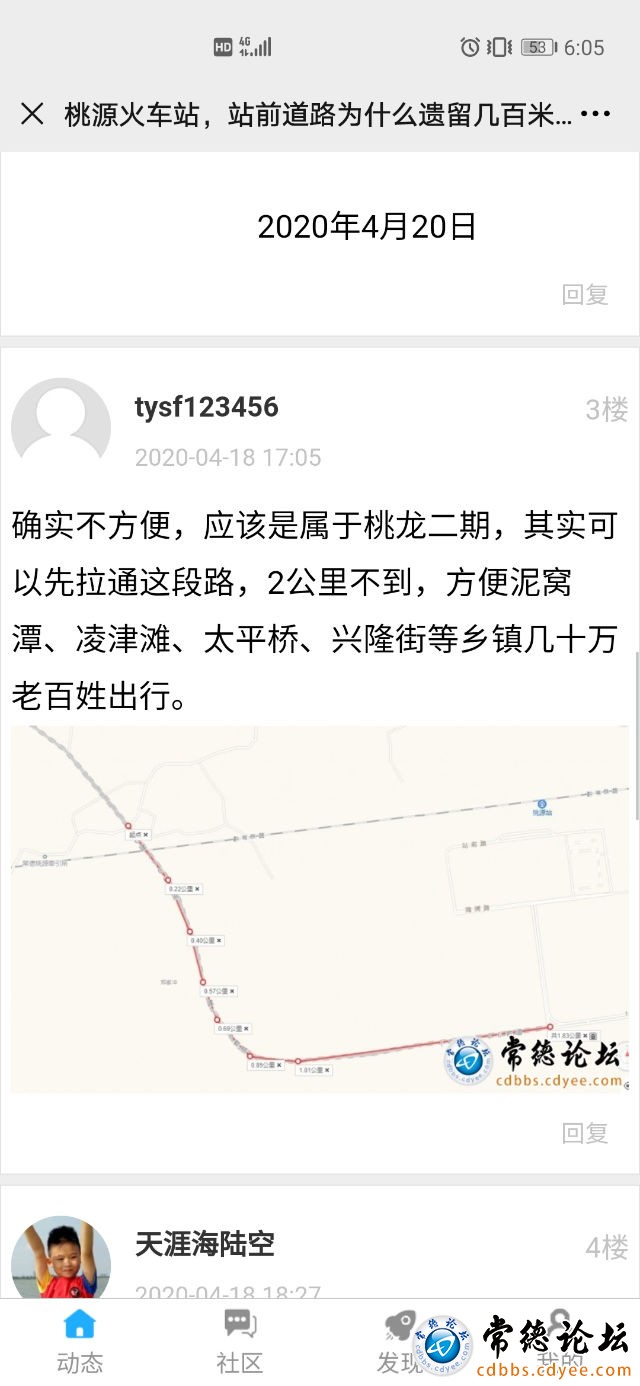
Task: Switch to the 动态 tab
Action: (x=79, y=1341)
